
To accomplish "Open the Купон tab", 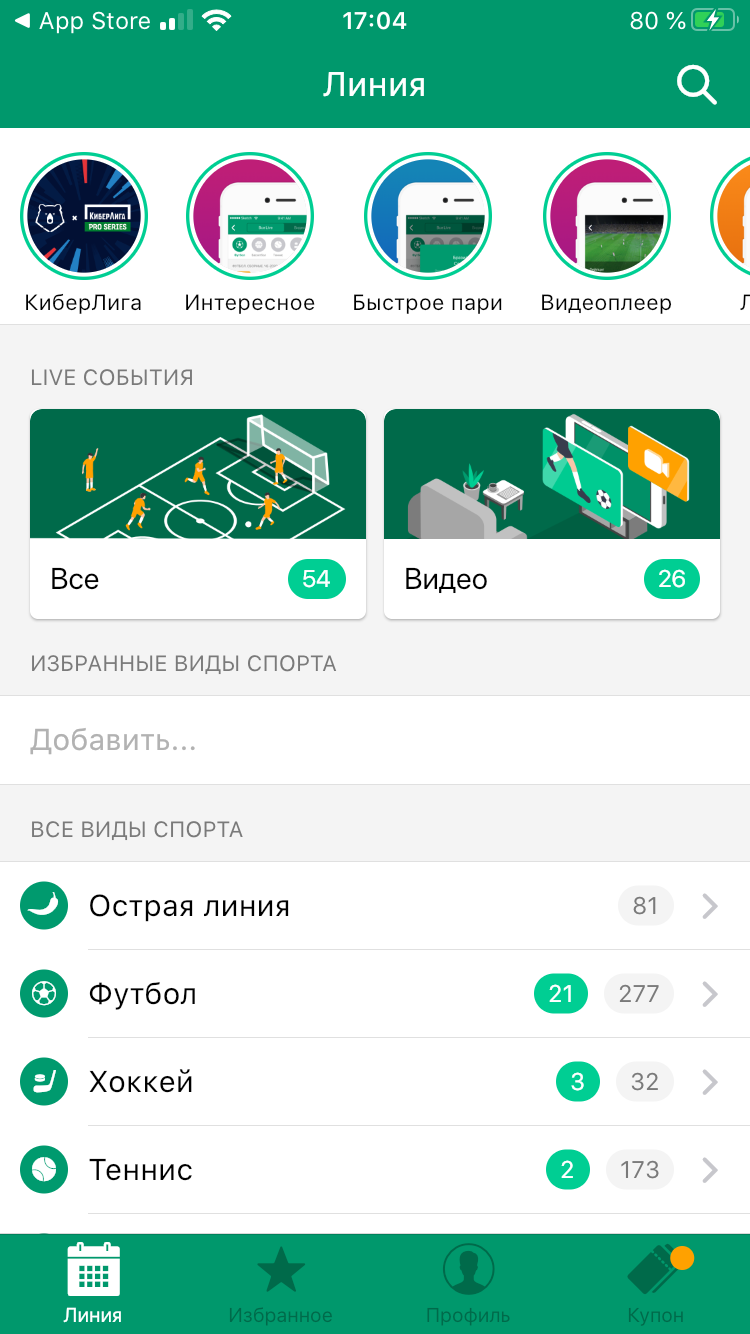I will (x=656, y=1284).
